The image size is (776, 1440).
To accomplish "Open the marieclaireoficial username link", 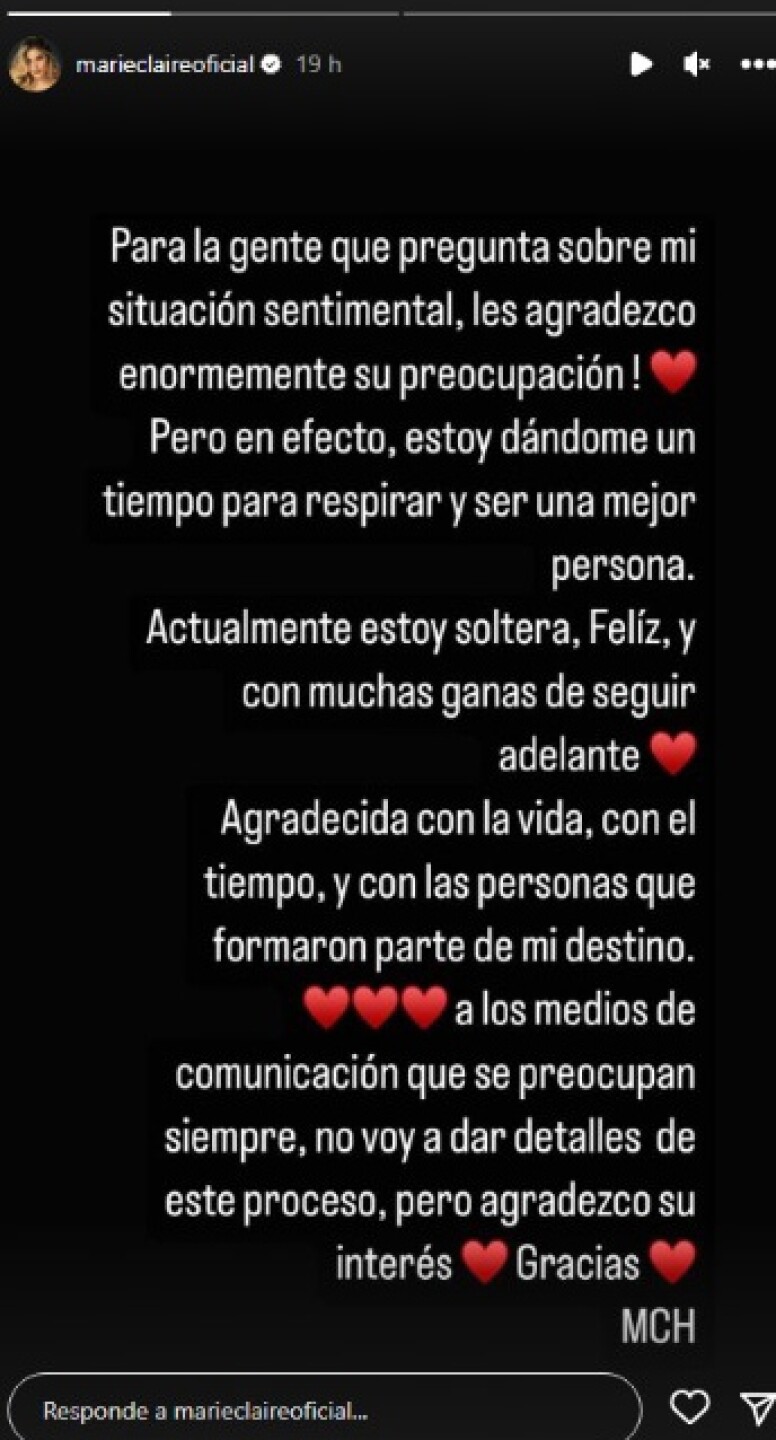I will click(x=165, y=64).
